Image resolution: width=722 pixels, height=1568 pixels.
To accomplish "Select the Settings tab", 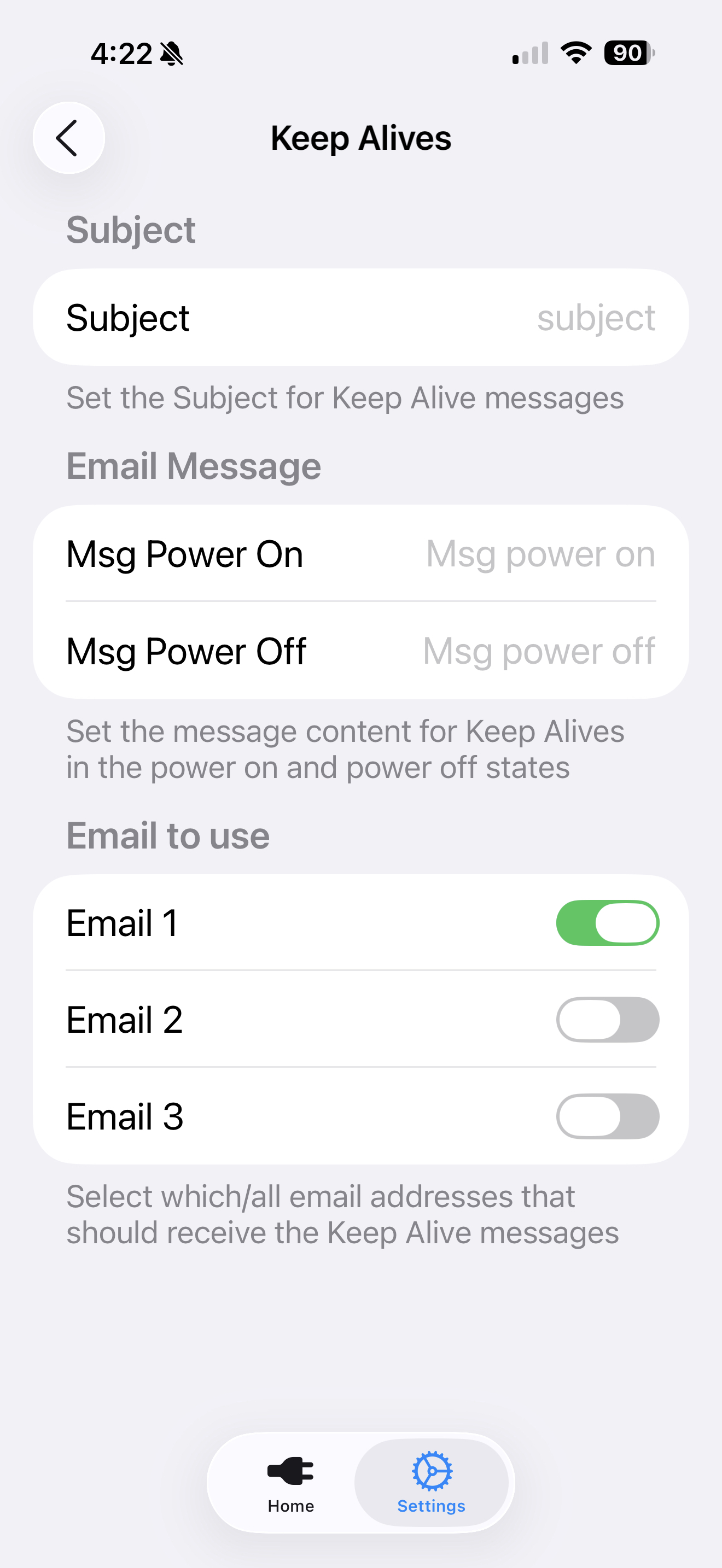I will tap(431, 1483).
